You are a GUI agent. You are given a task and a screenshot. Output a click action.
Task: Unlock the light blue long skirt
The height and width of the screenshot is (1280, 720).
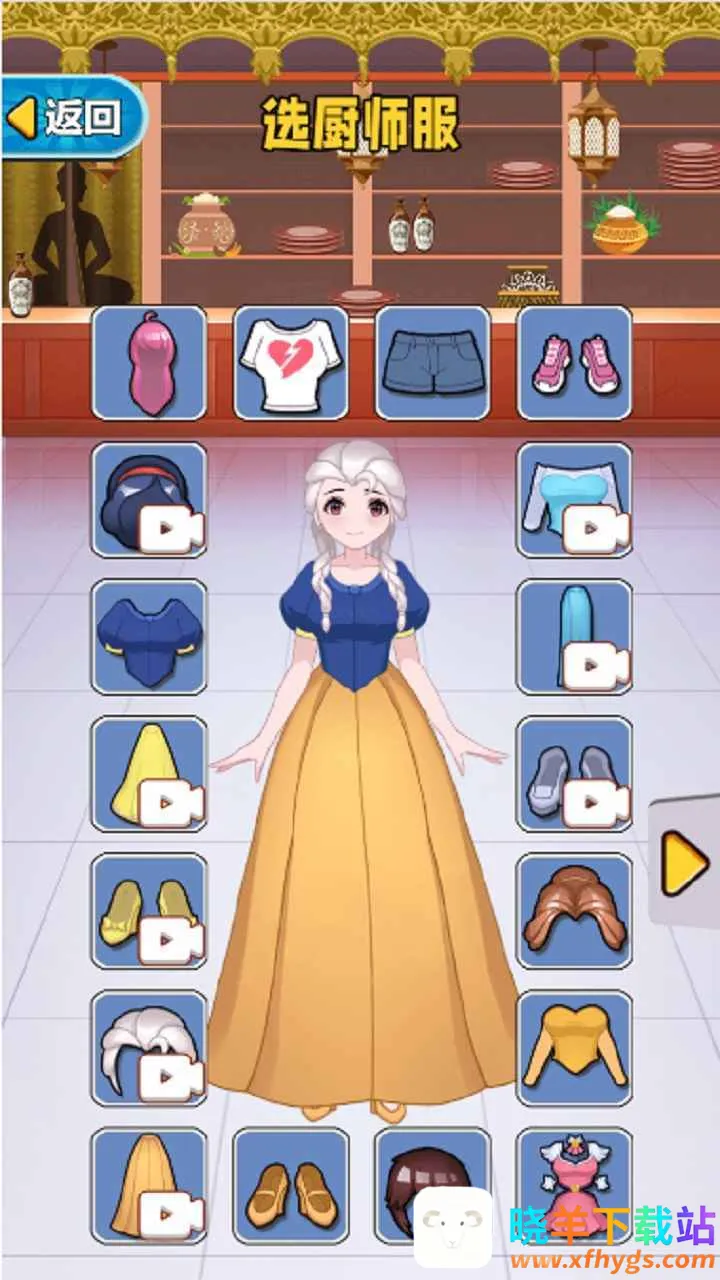575,636
